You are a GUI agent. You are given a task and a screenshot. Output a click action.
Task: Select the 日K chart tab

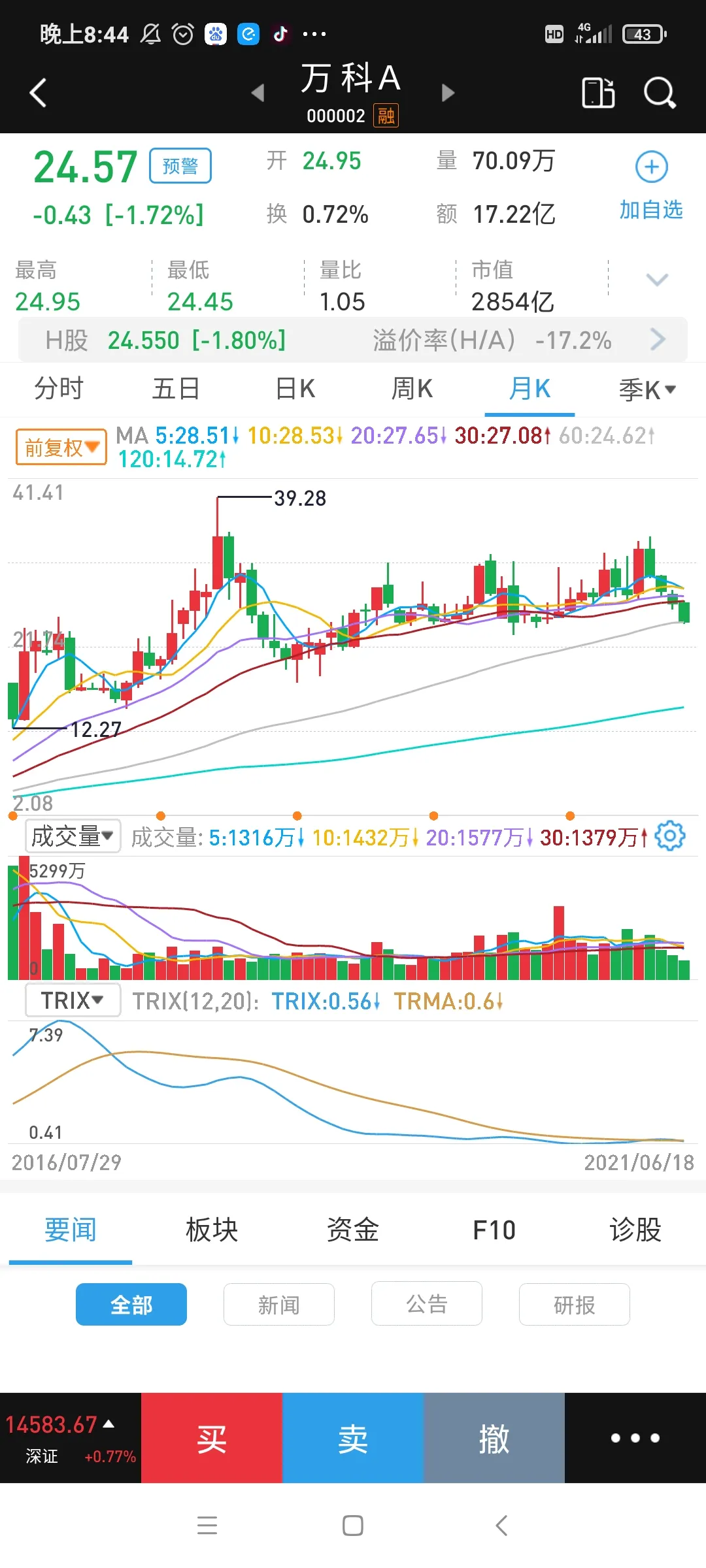[x=295, y=389]
